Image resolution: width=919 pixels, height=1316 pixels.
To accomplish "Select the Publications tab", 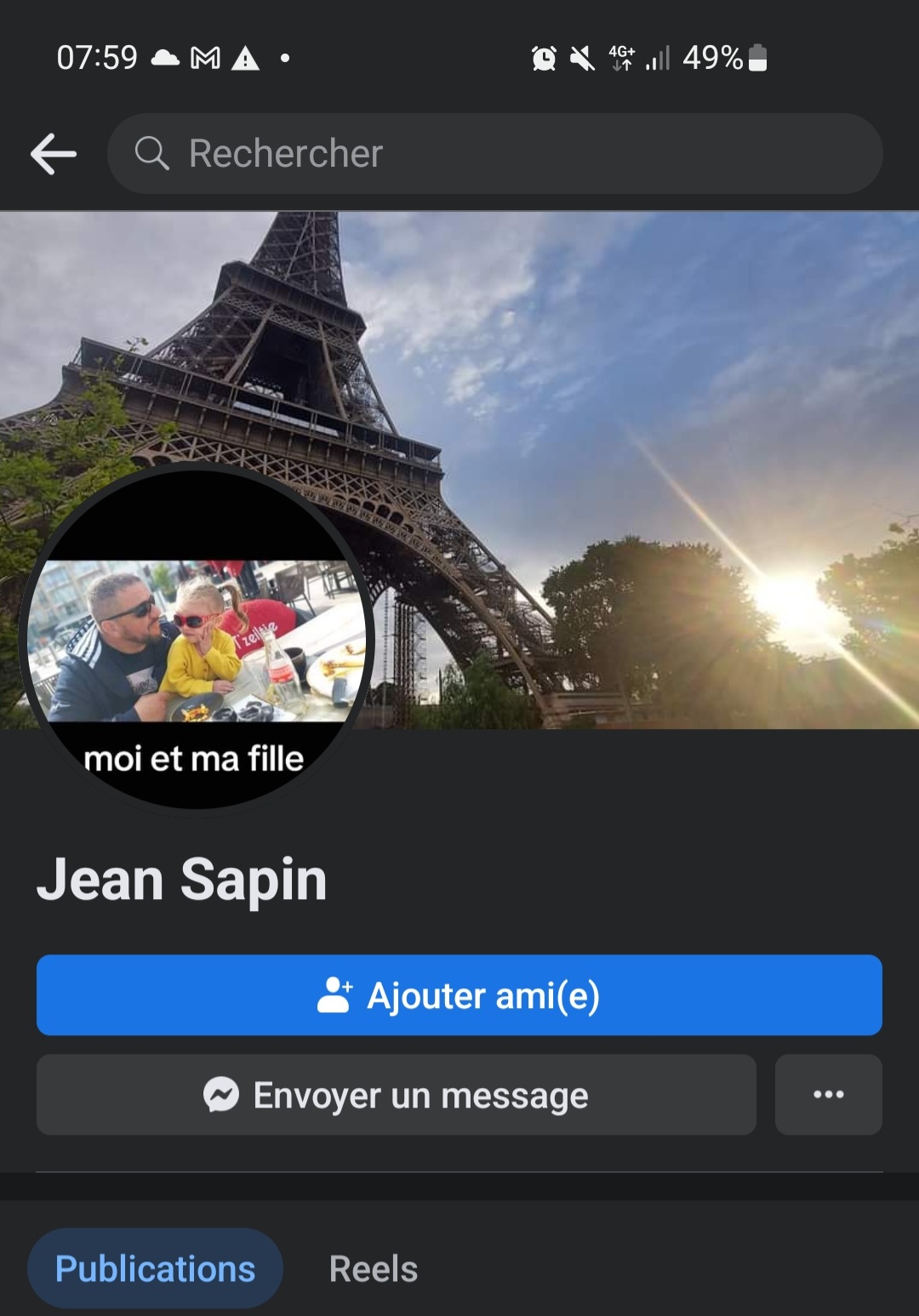I will [x=155, y=1268].
